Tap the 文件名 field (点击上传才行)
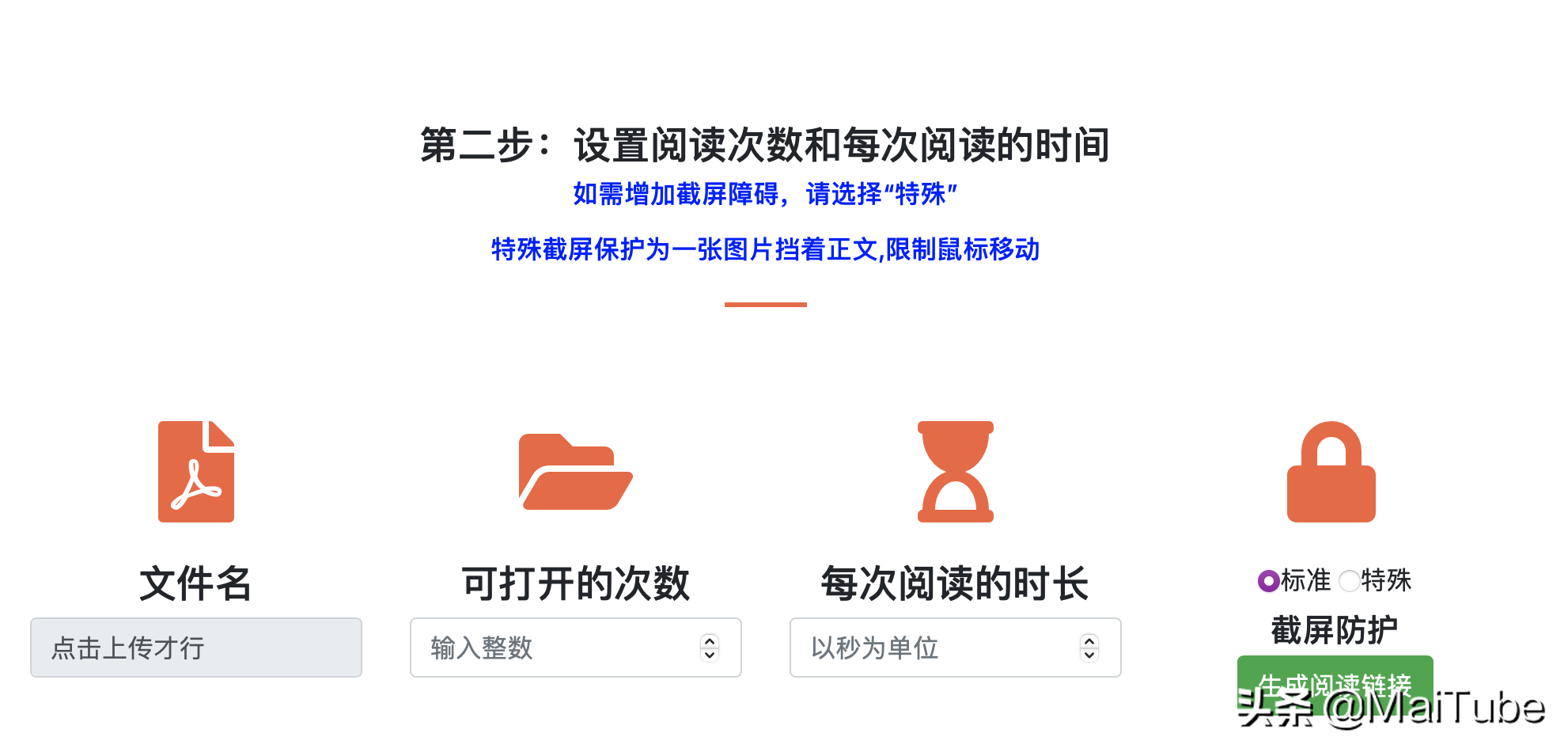This screenshot has height=752, width=1568. (x=195, y=648)
